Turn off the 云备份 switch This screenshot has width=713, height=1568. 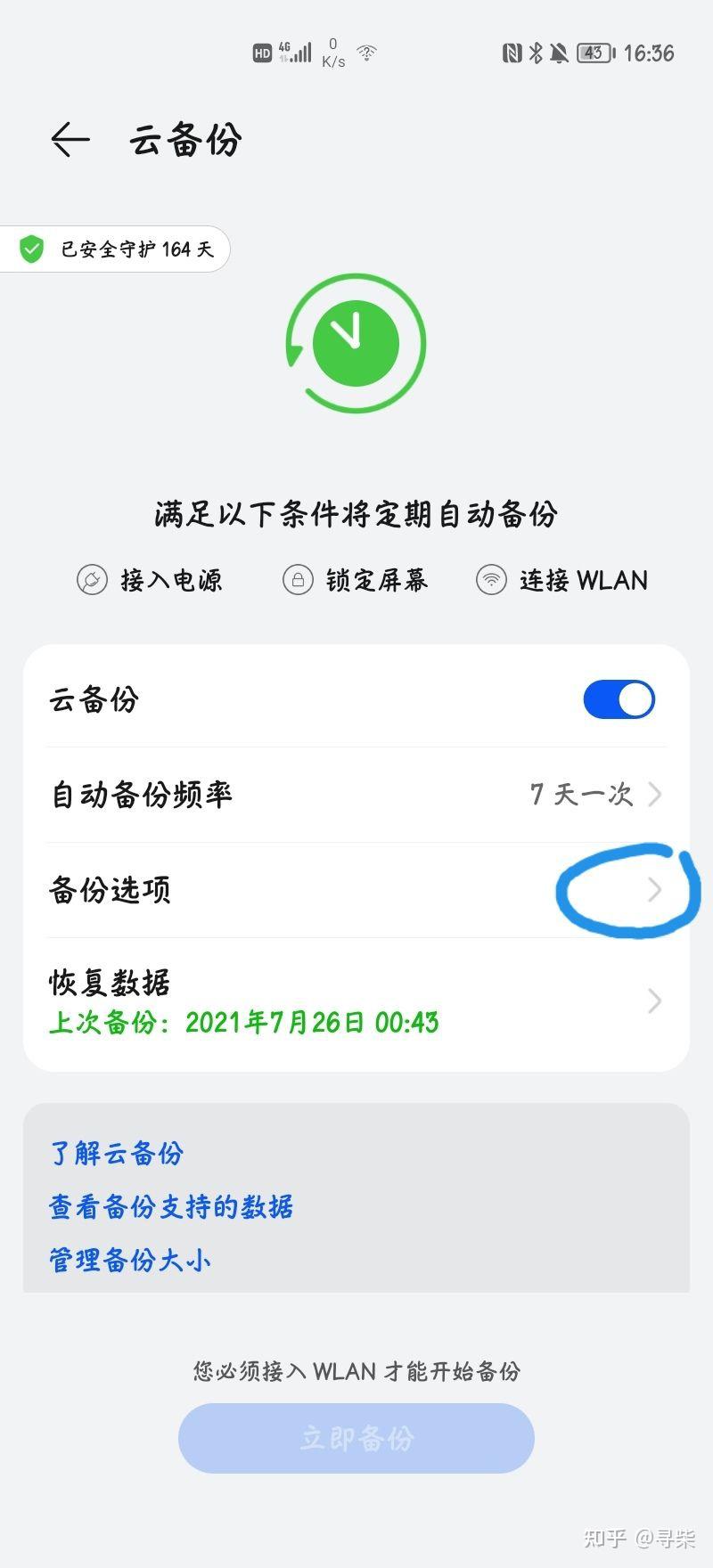tap(619, 699)
